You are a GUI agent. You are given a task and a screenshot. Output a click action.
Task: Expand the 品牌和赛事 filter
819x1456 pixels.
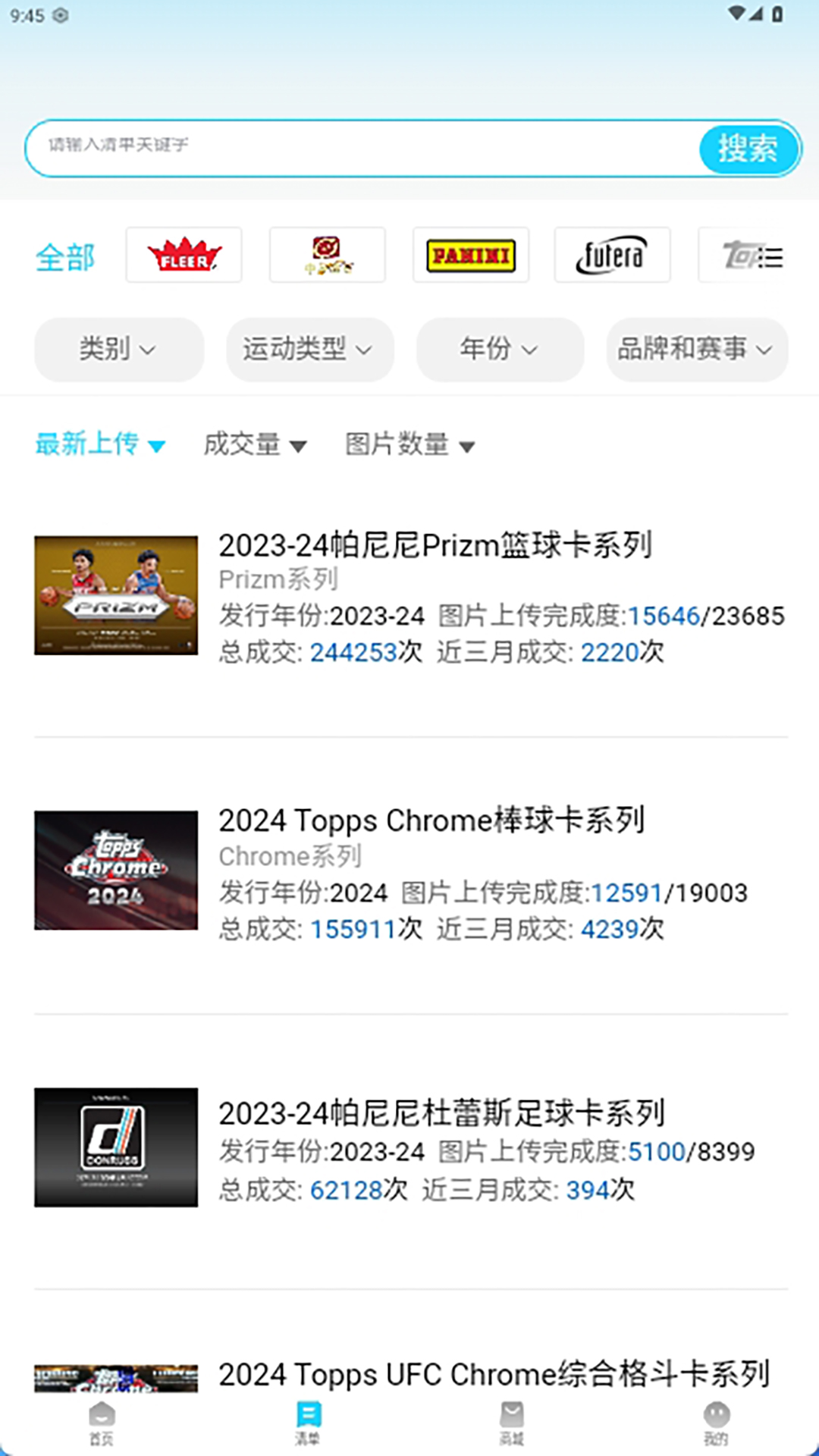[696, 350]
